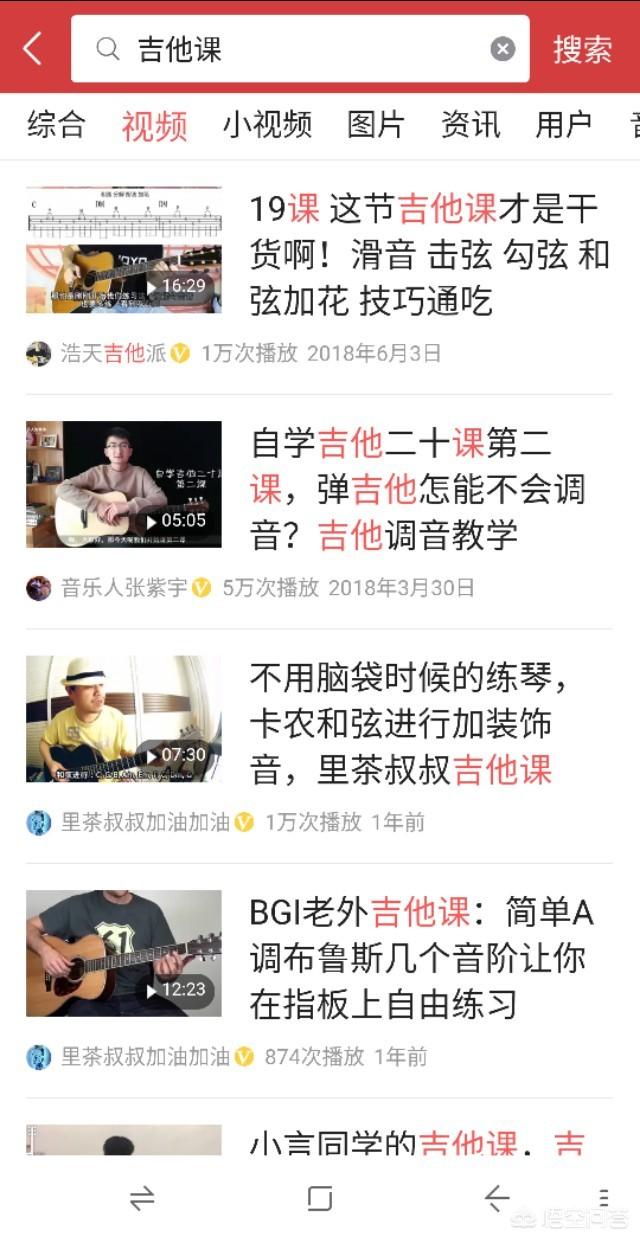This screenshot has height=1240, width=640.
Task: Go back using the top-left arrow
Action: pos(33,48)
